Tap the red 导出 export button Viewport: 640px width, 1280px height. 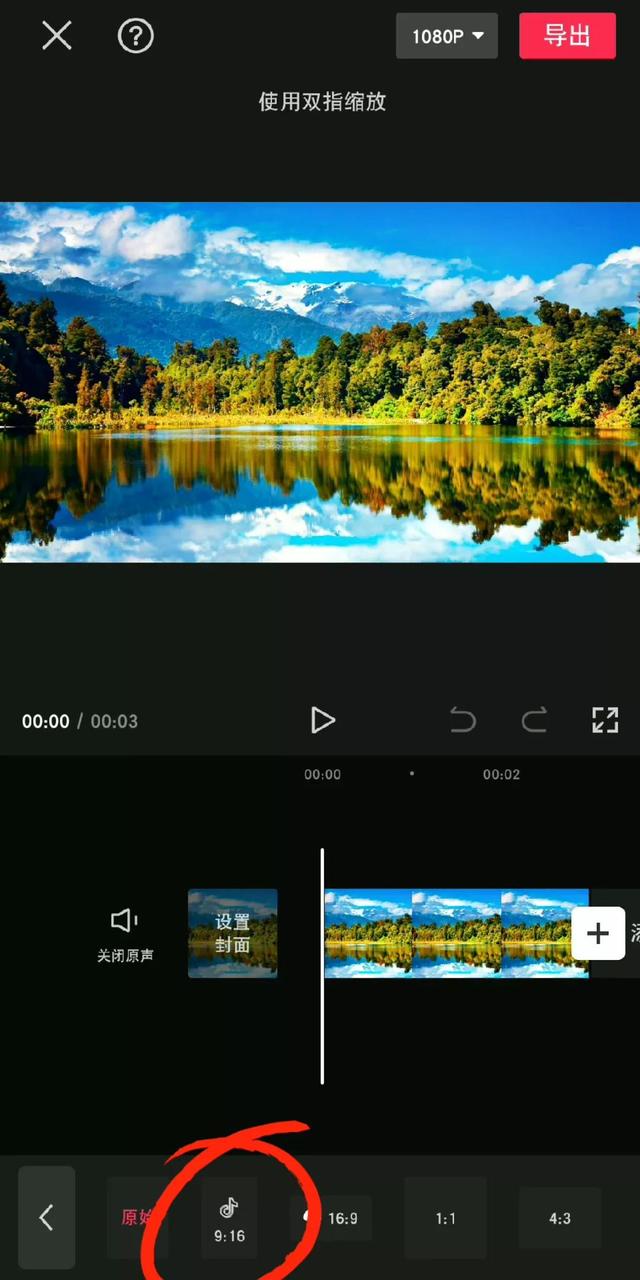pos(567,36)
